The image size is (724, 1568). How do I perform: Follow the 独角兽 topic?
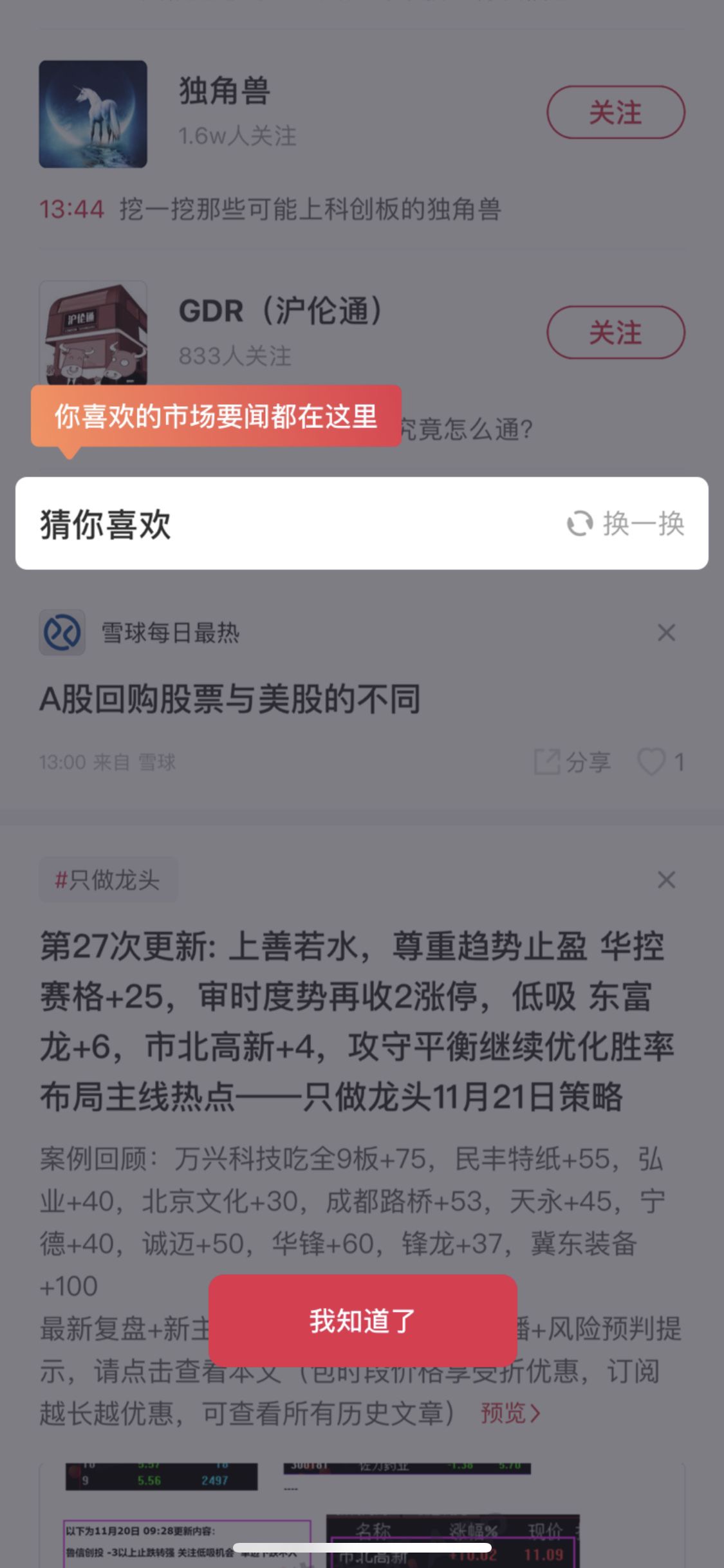616,112
